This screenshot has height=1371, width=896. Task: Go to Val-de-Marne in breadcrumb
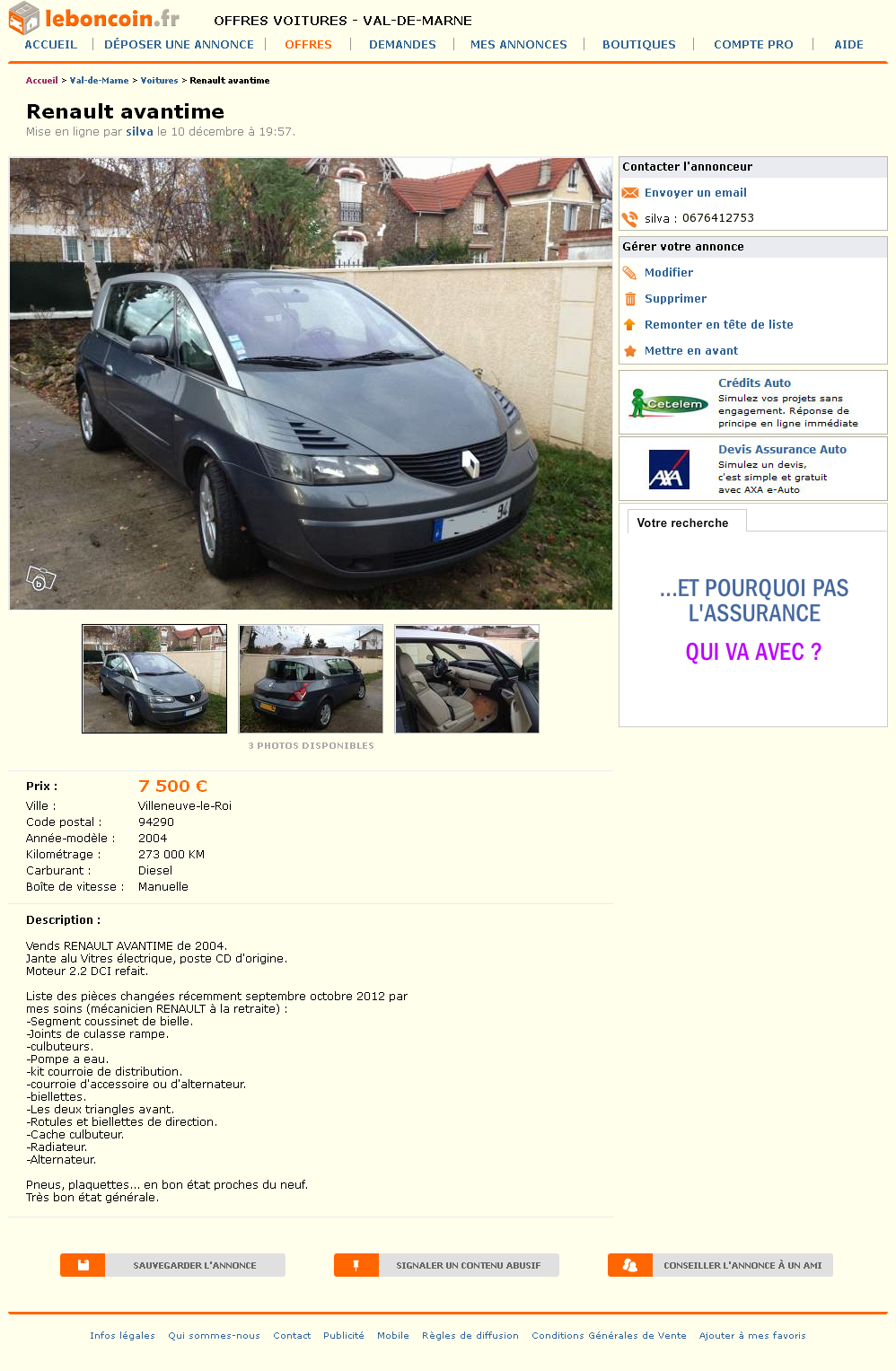tap(99, 81)
